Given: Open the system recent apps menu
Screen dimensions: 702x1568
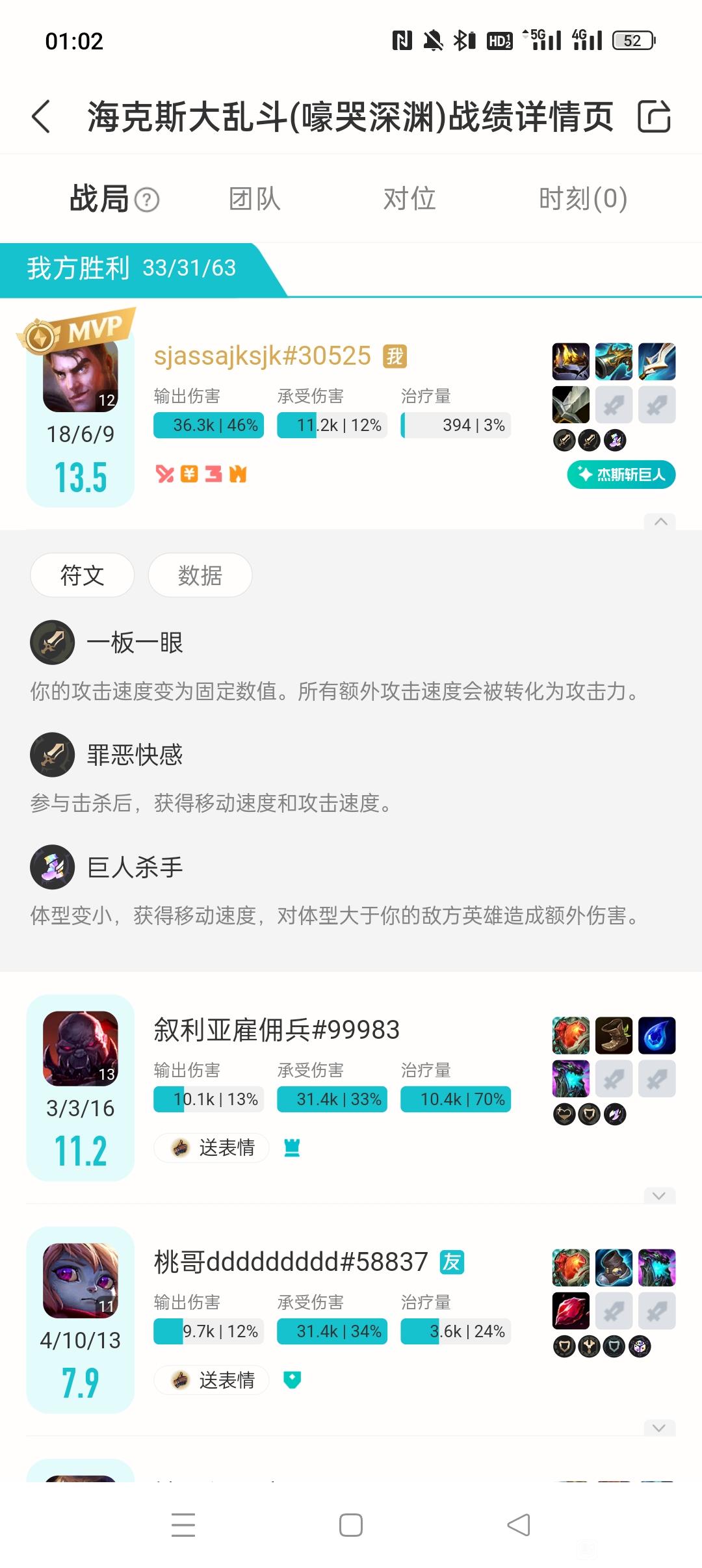Looking at the screenshot, I should pyautogui.click(x=183, y=1525).
